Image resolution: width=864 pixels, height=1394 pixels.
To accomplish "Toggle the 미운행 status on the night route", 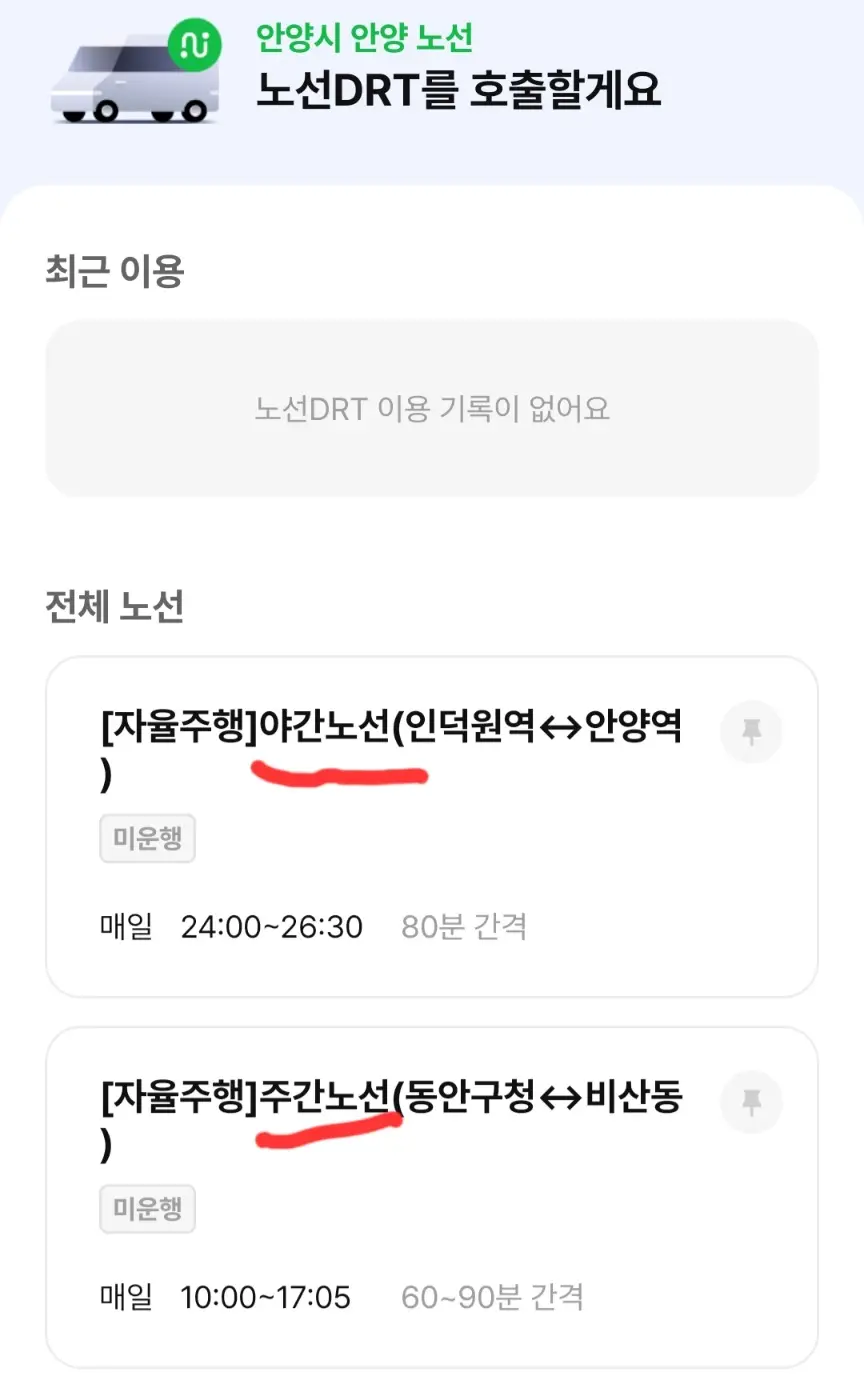I will pos(147,839).
